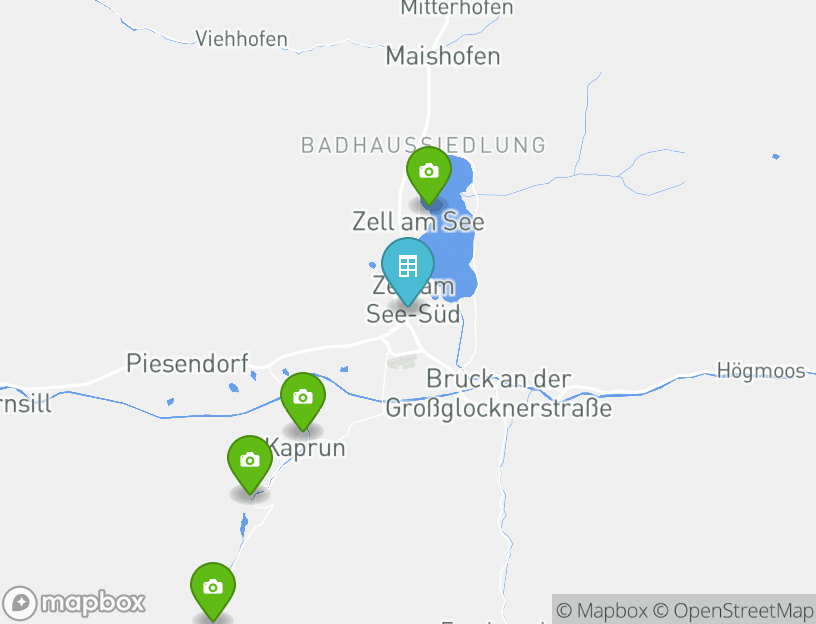Open the camera marker at the map's bottom edge
Viewport: 816px width, 624px height.
coord(213,588)
